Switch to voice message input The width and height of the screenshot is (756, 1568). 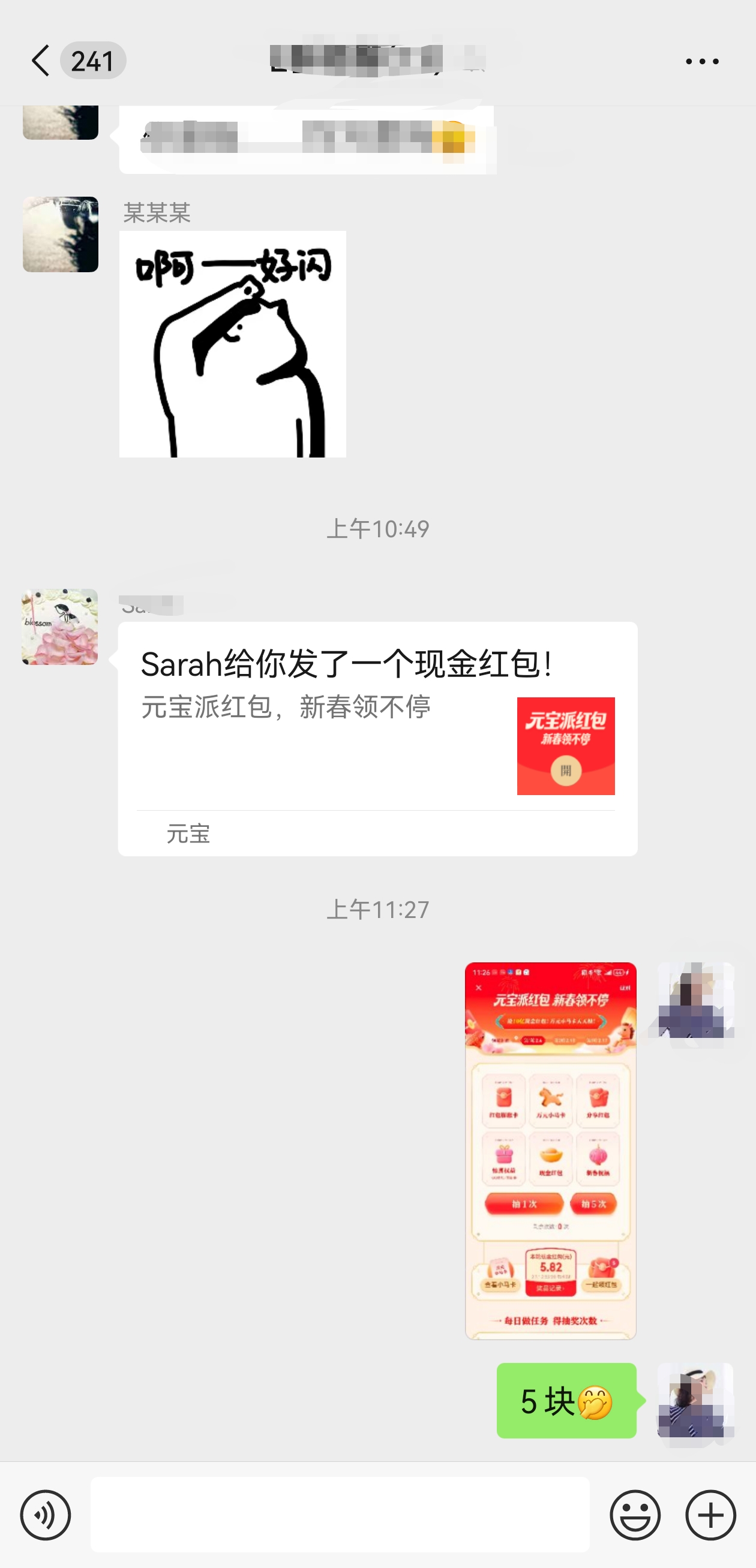(46, 1516)
